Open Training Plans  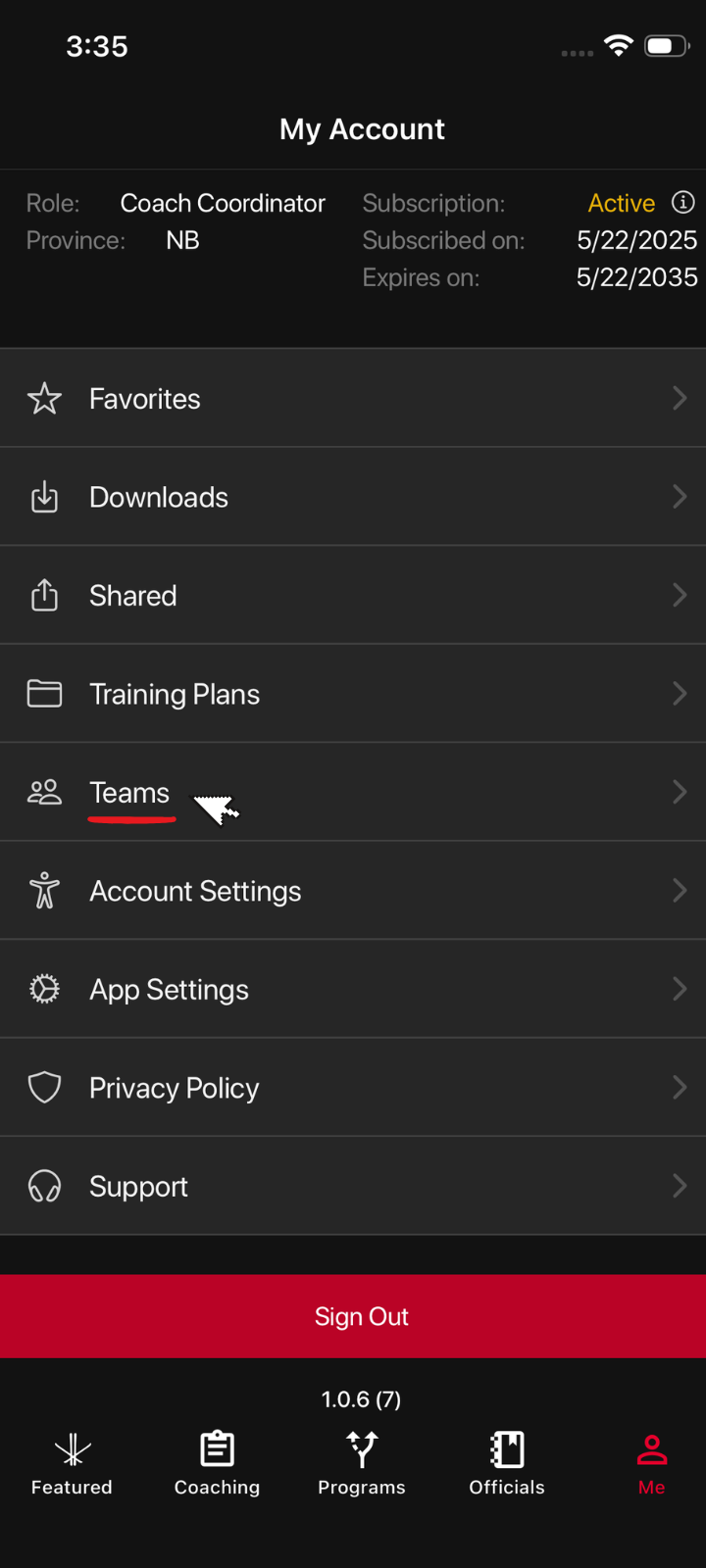(353, 694)
